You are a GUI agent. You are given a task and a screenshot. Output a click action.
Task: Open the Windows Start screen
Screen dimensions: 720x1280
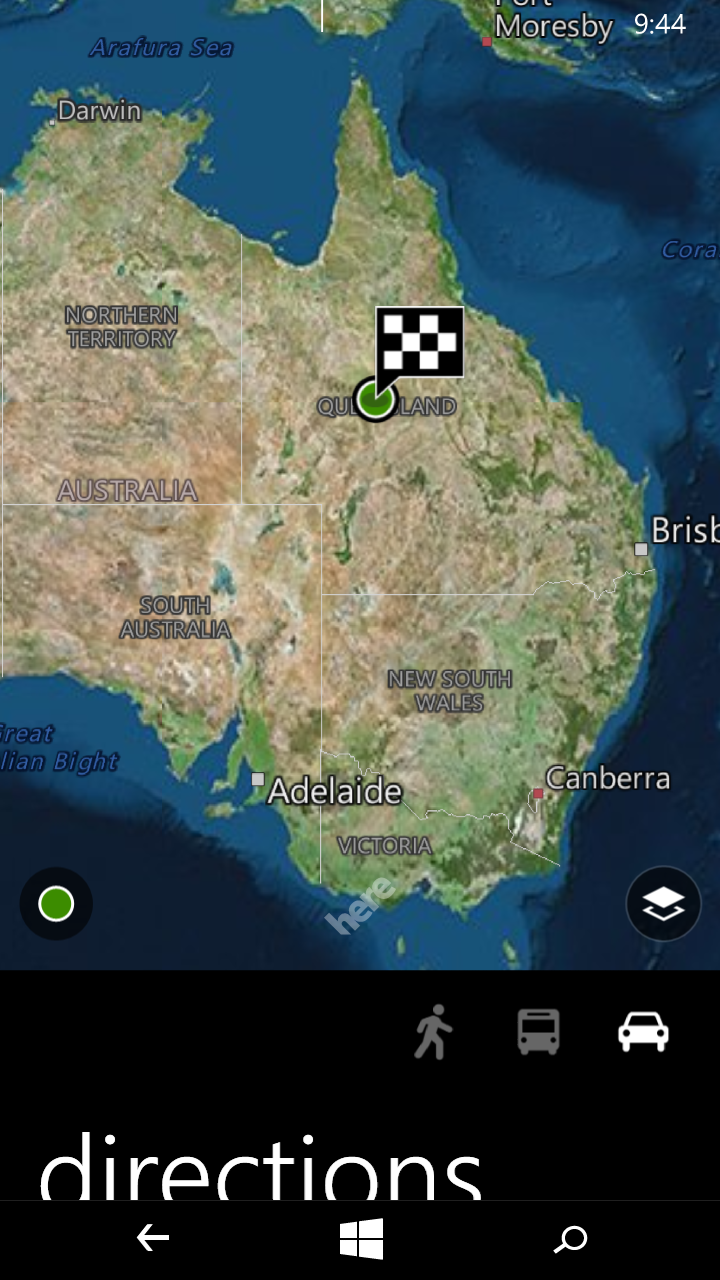[361, 1239]
